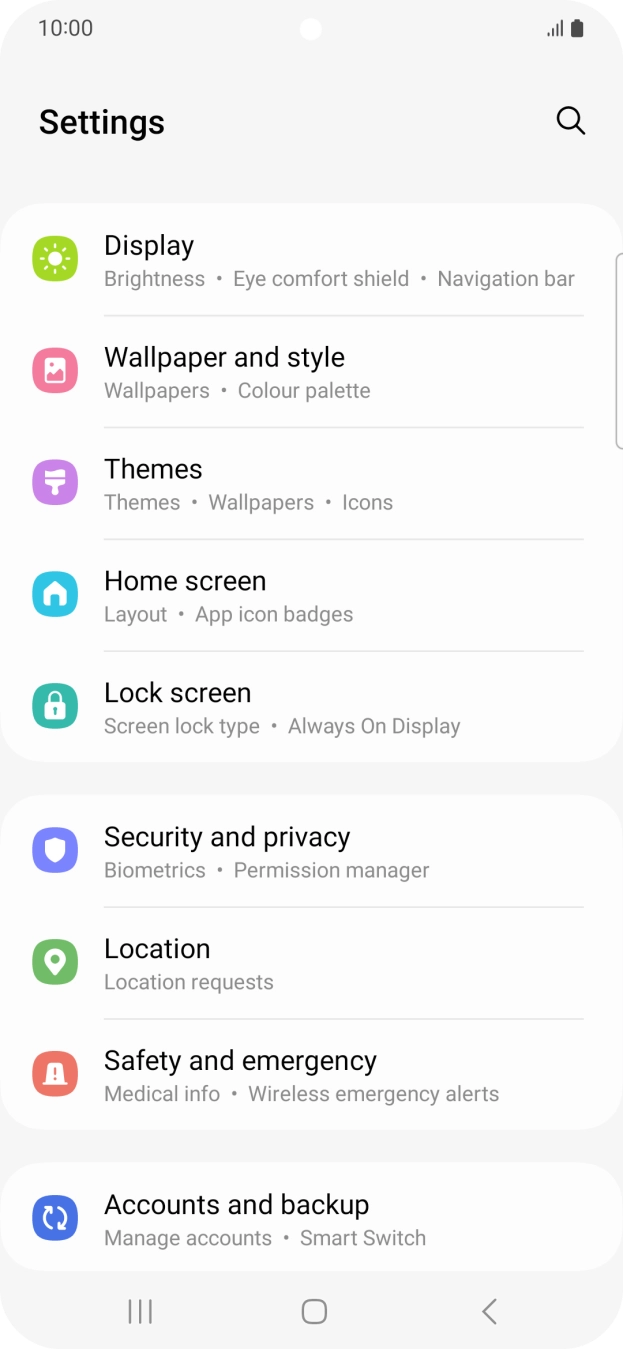623x1349 pixels.
Task: Open Display settings
Action: (x=310, y=260)
